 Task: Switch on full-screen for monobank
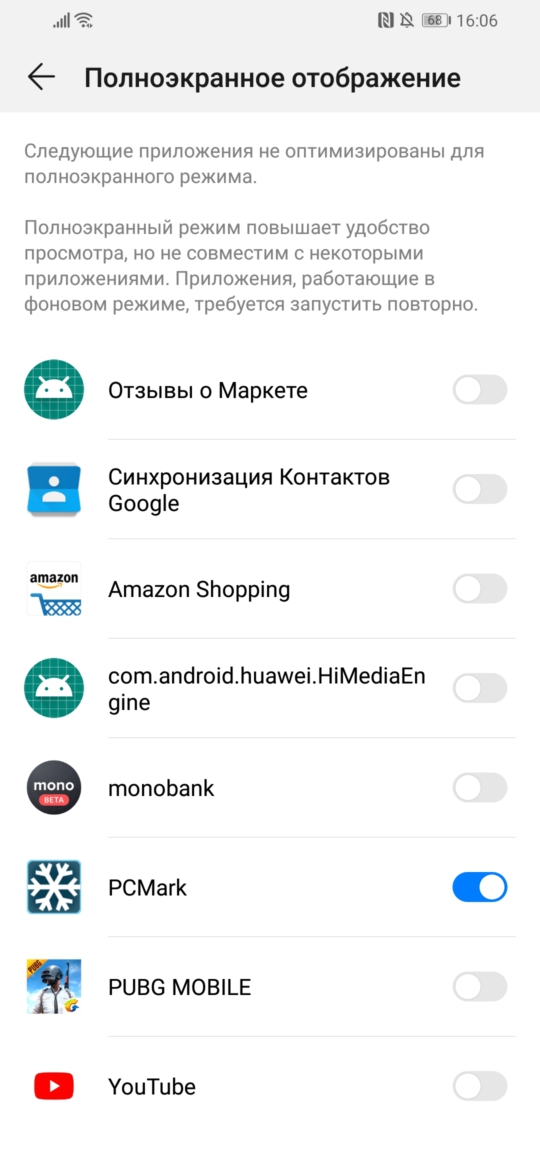tap(480, 788)
